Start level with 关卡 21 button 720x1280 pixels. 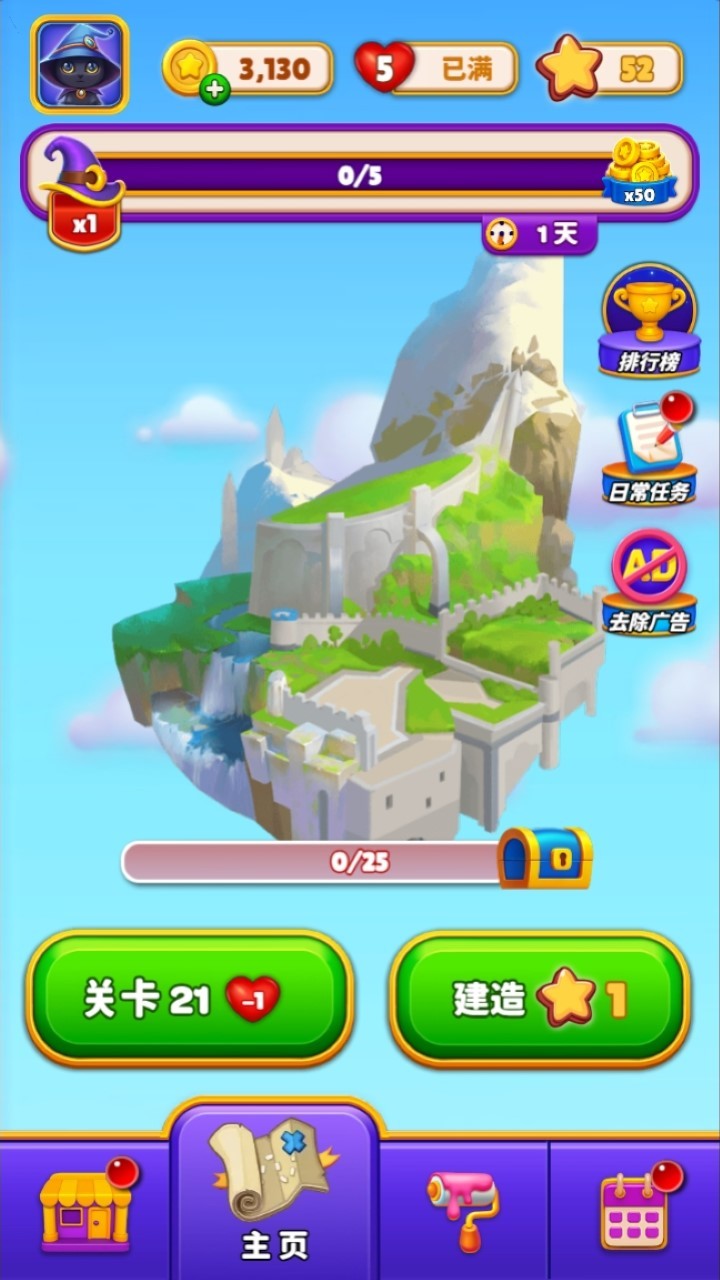[x=190, y=998]
